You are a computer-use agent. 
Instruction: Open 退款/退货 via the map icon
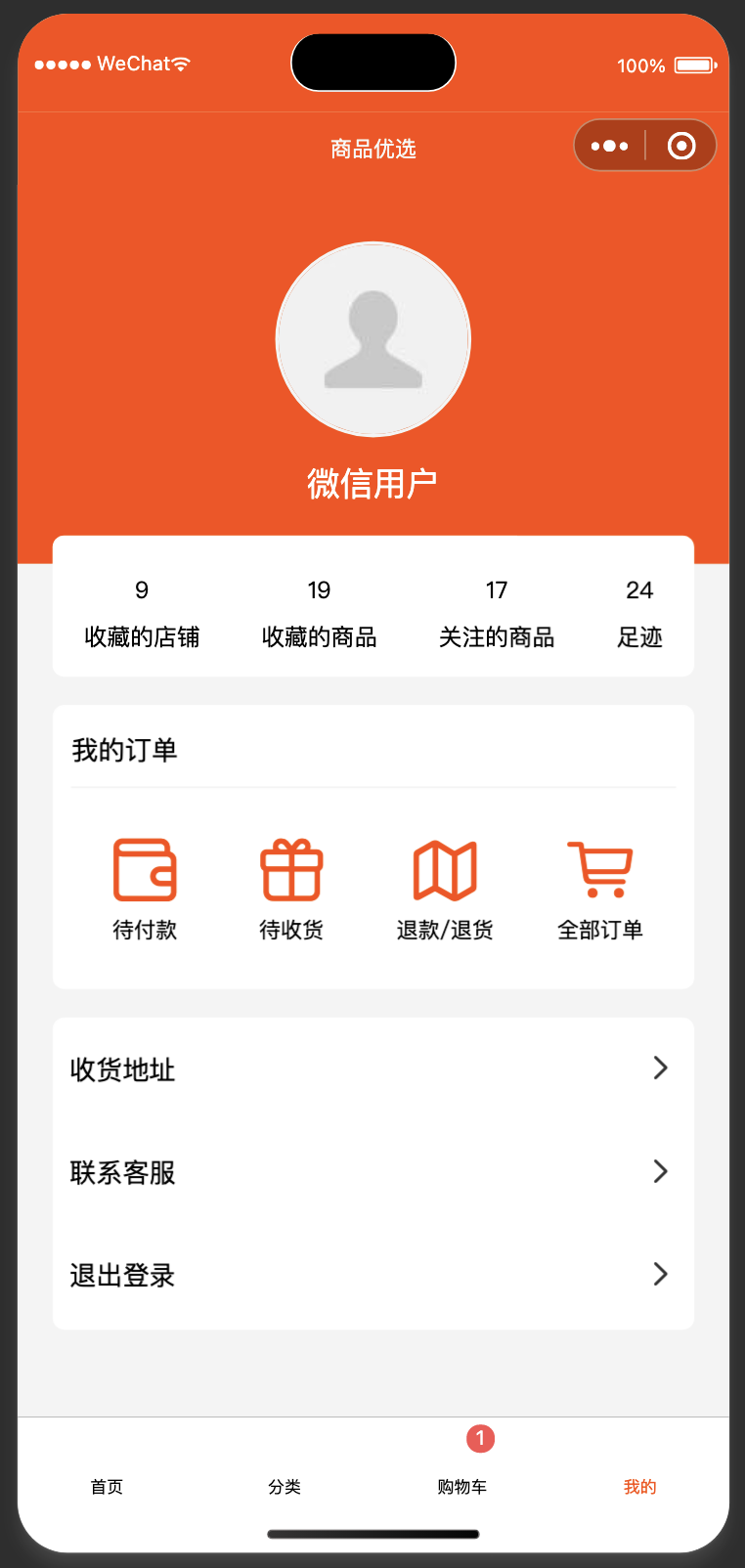point(445,870)
